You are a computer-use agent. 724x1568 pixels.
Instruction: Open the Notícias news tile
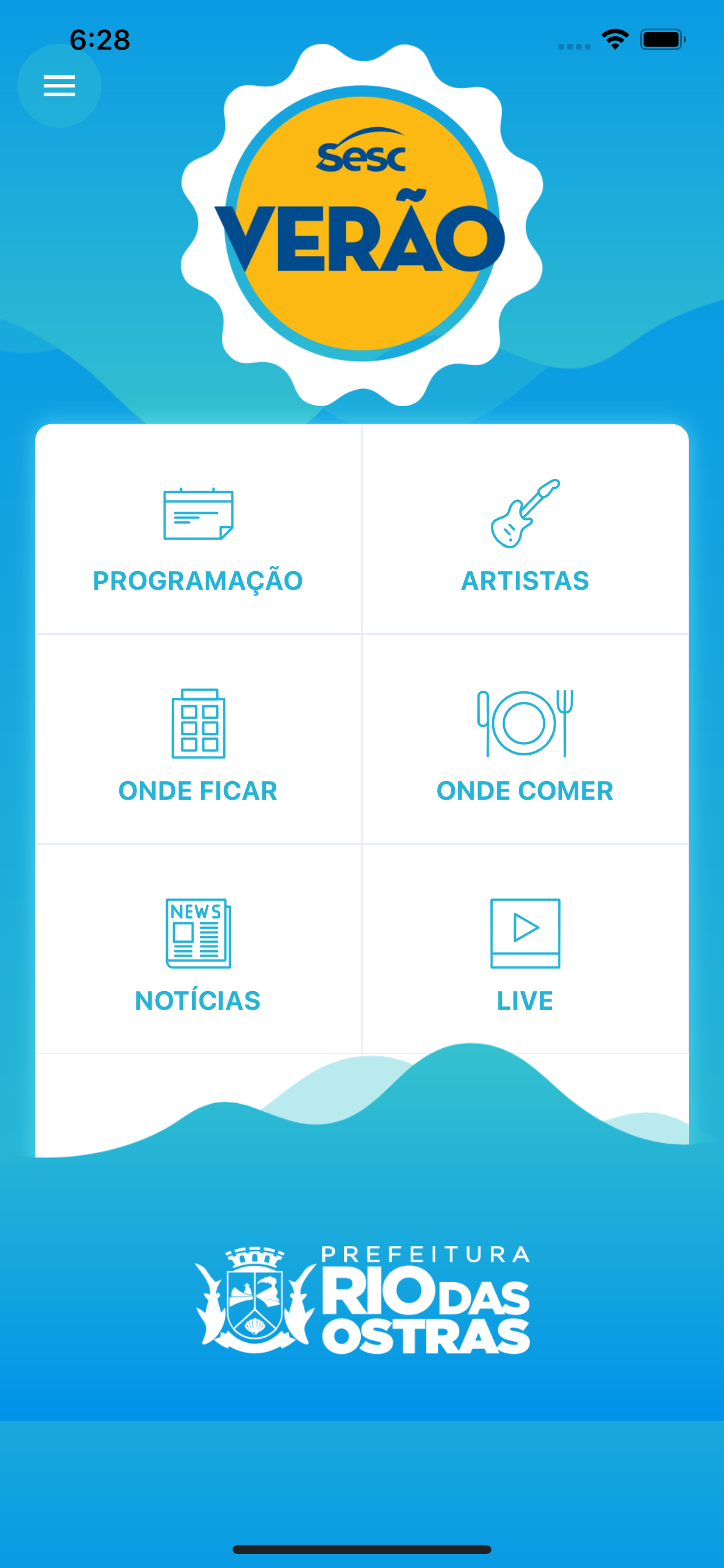(198, 949)
